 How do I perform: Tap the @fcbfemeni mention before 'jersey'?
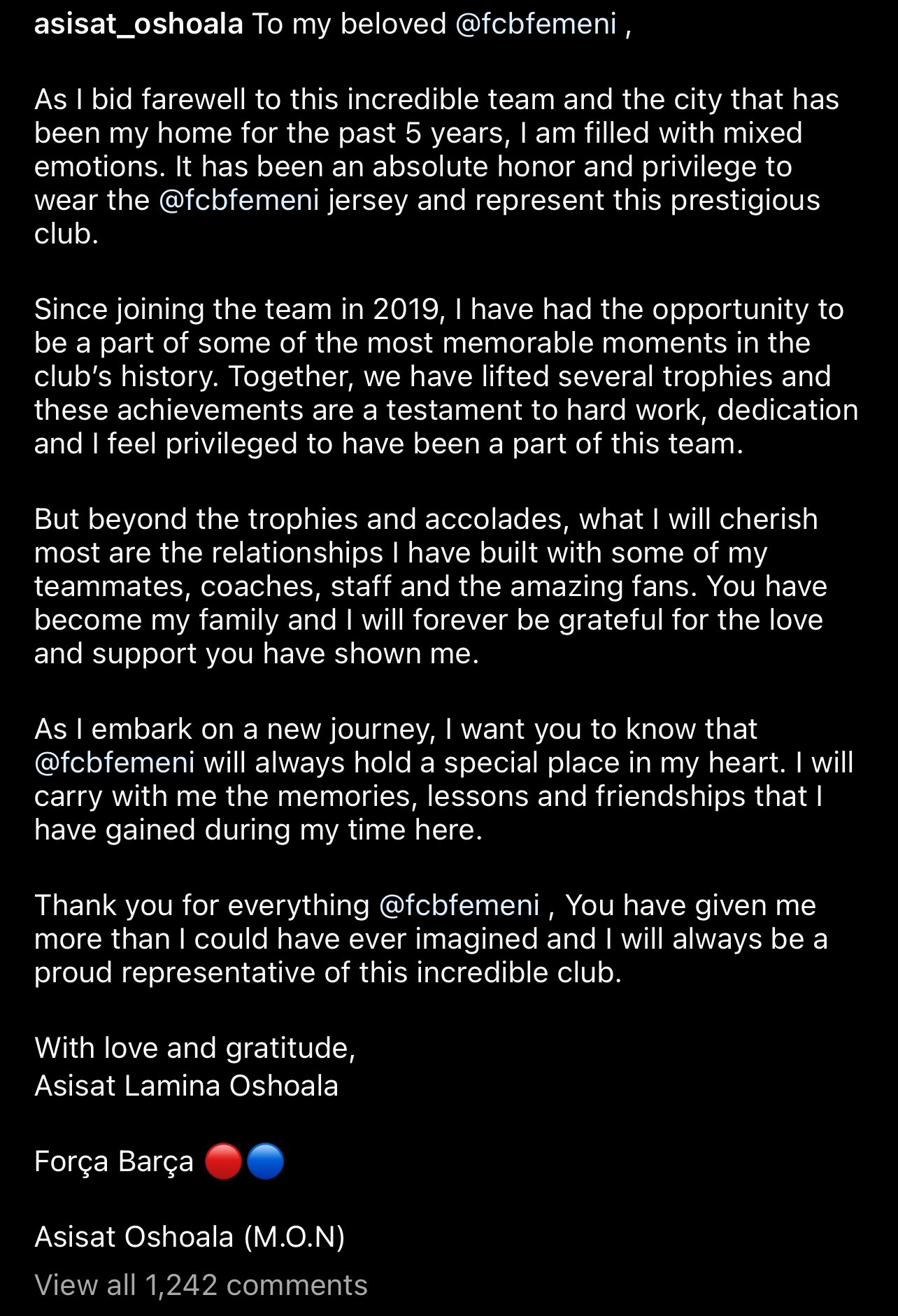(239, 200)
